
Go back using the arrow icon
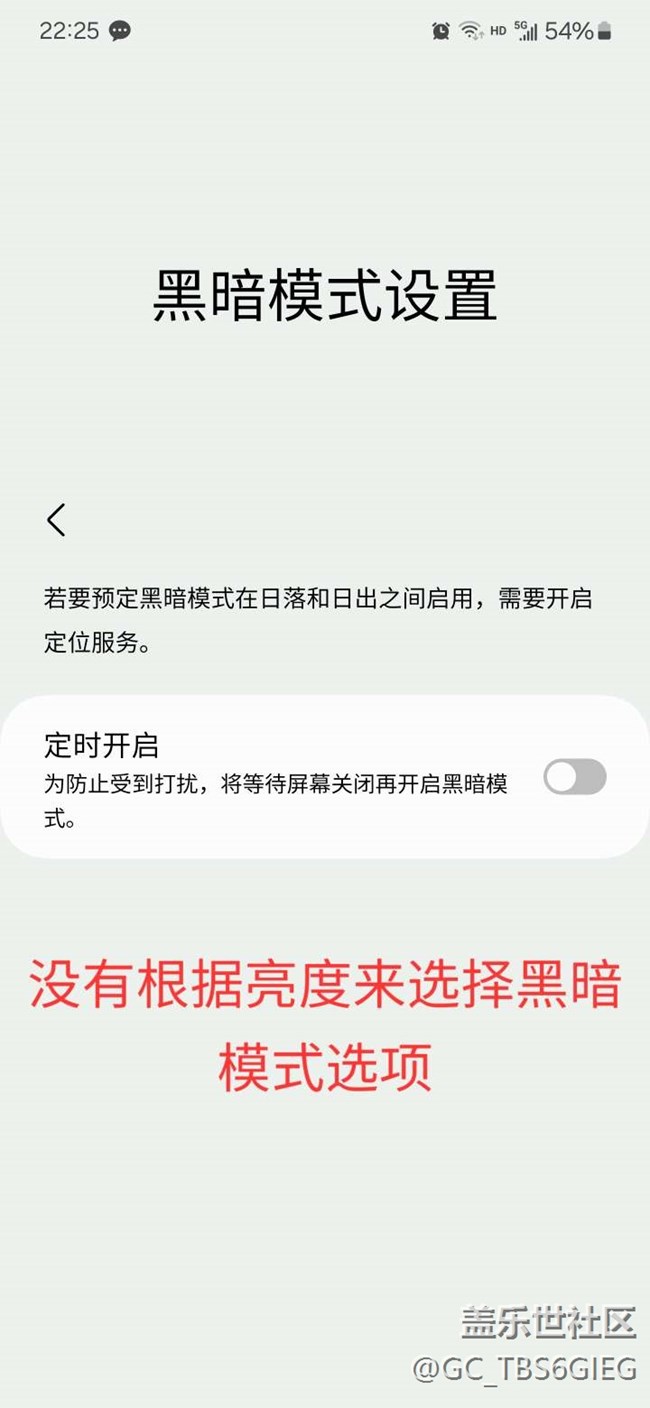(x=56, y=520)
